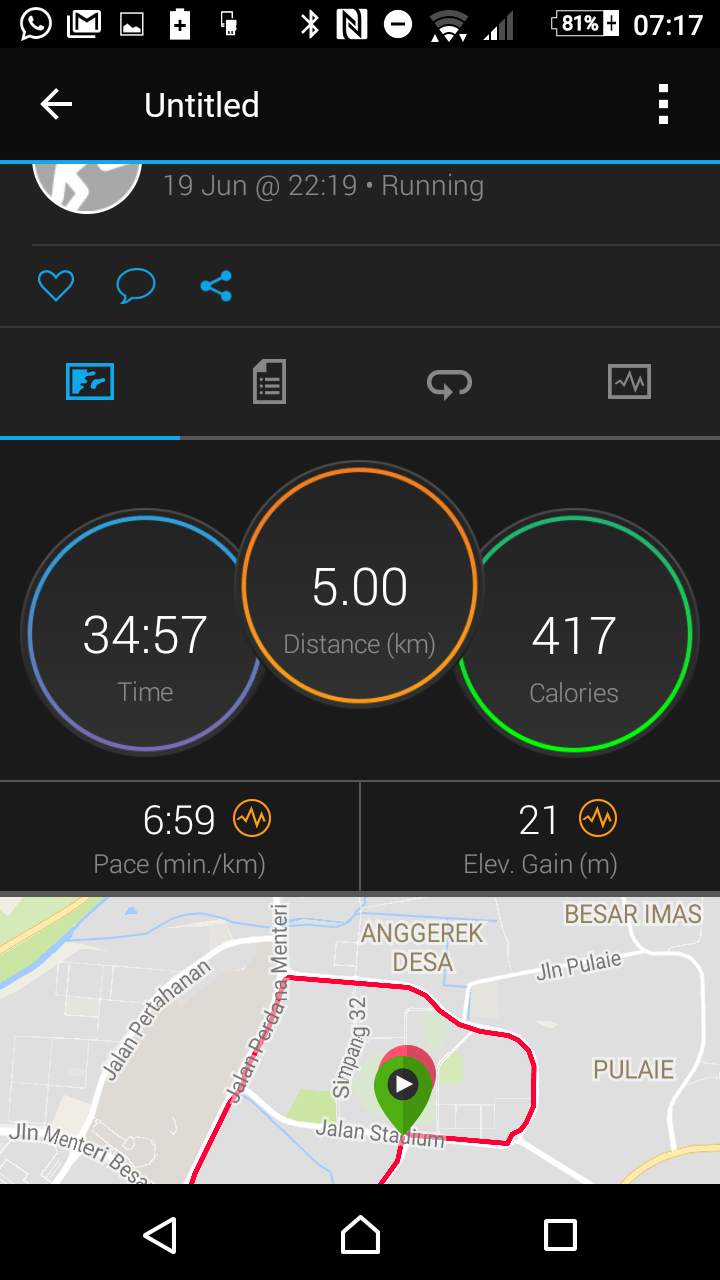Open the overflow menu
Viewport: 720px width, 1280px height.
pyautogui.click(x=663, y=105)
